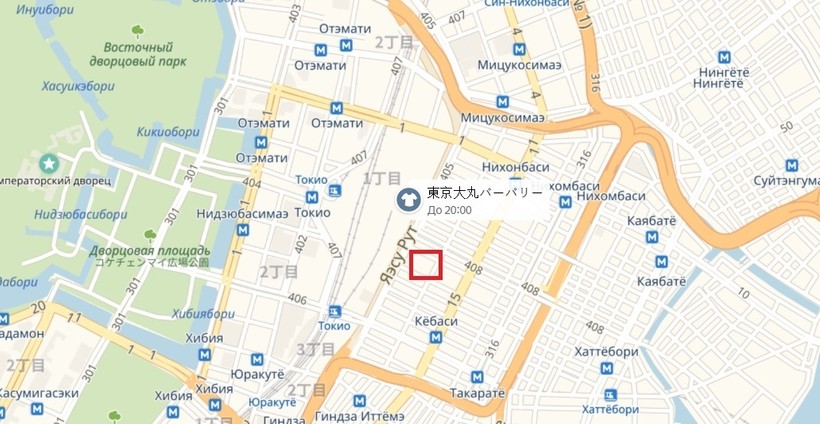
Task: Open the Императорский дворец landmark star
Action: tap(48, 164)
